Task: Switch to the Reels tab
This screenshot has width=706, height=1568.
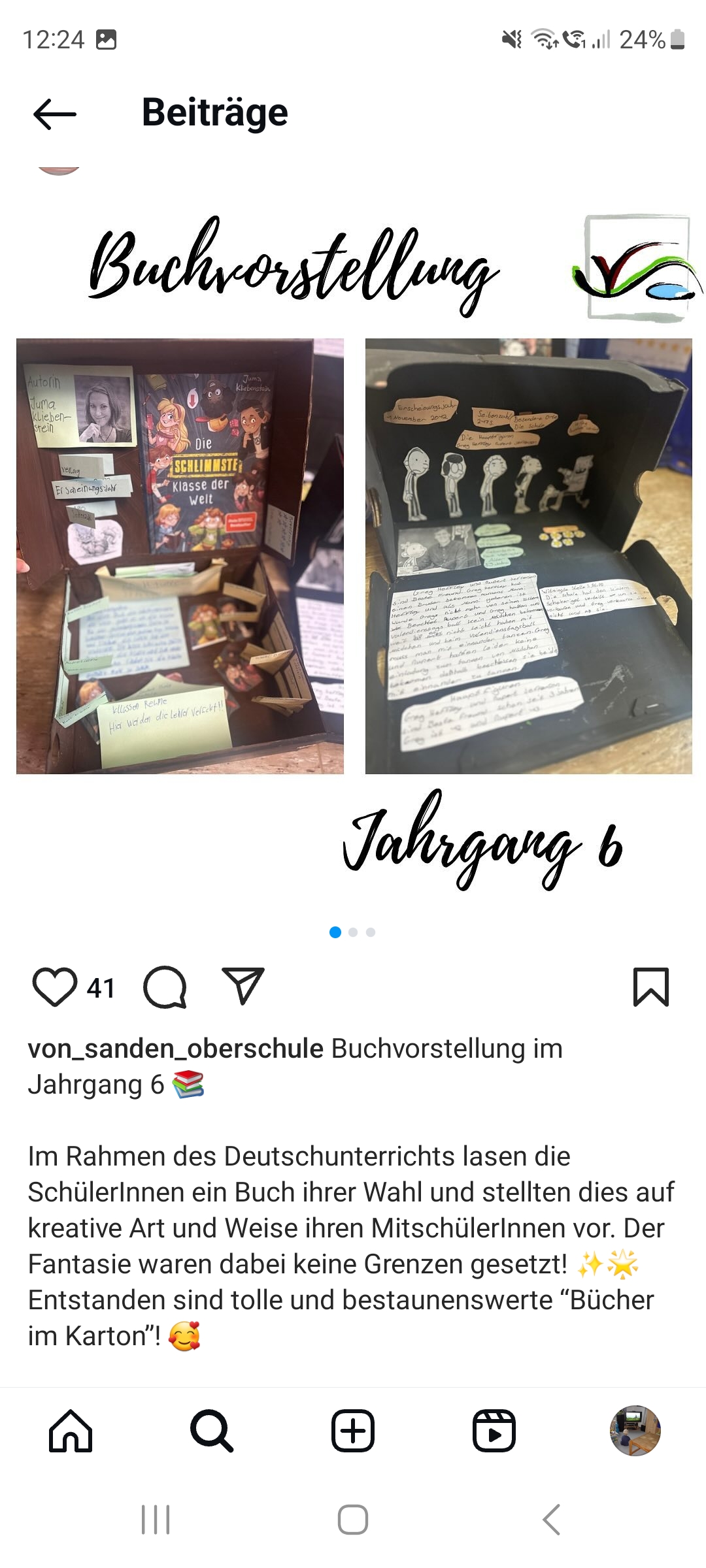Action: (x=494, y=1431)
